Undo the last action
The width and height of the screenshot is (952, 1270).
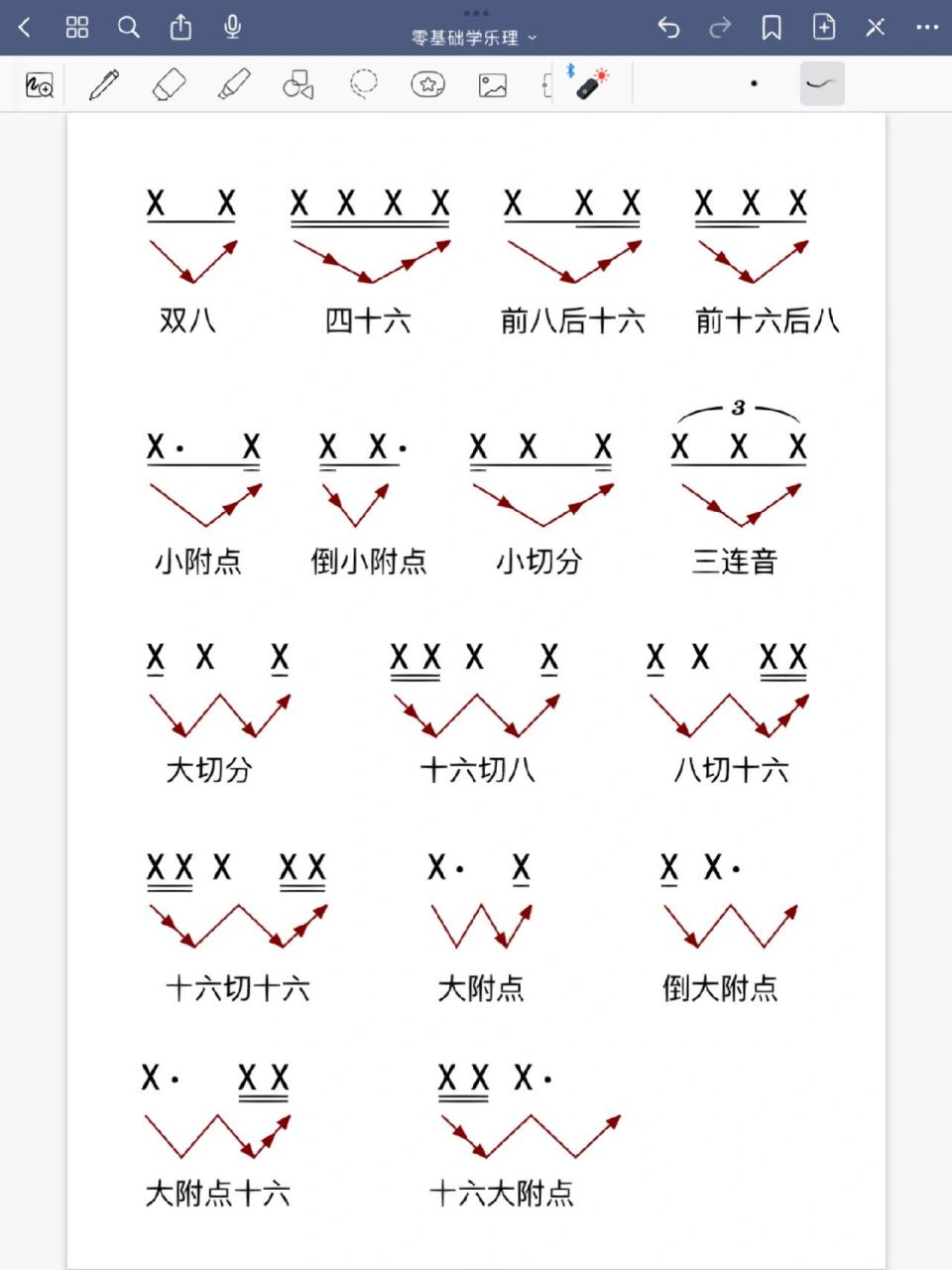click(x=667, y=27)
